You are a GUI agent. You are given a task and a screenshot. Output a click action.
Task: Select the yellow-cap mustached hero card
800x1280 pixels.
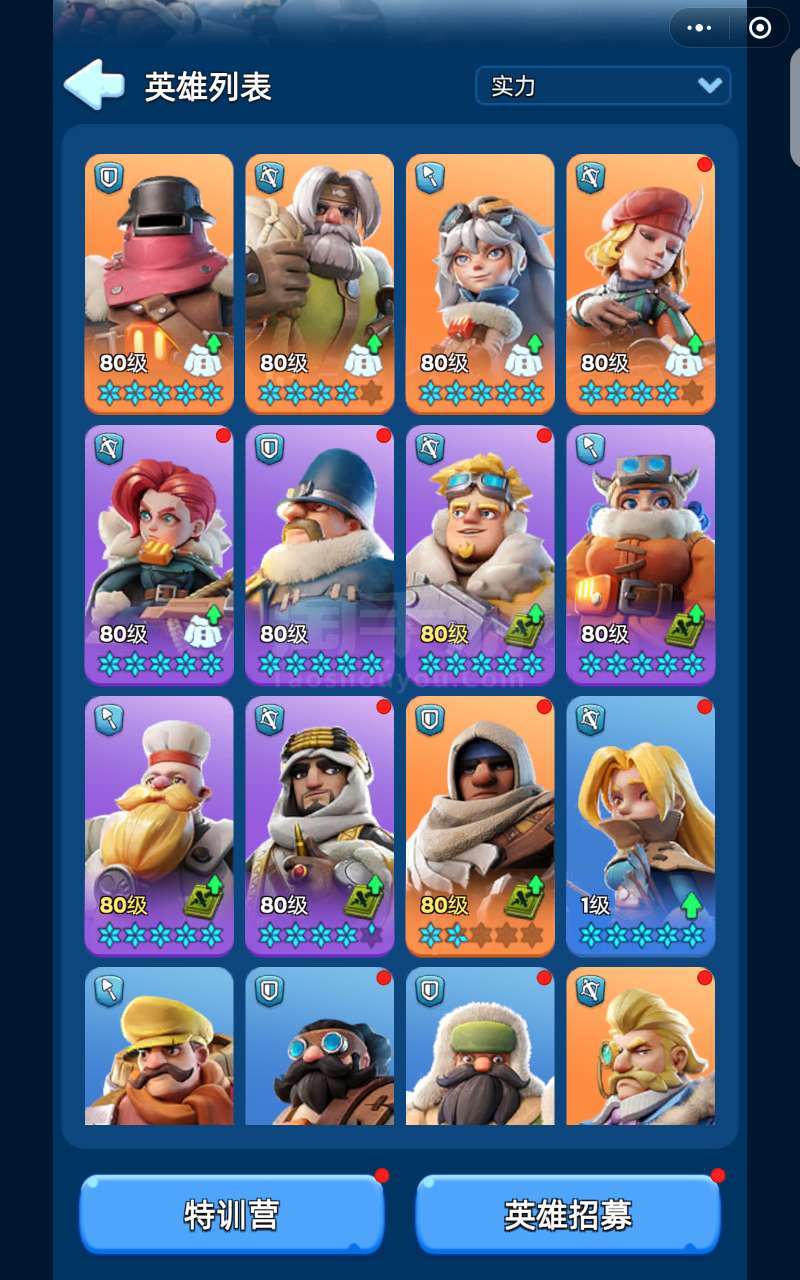coord(159,1046)
